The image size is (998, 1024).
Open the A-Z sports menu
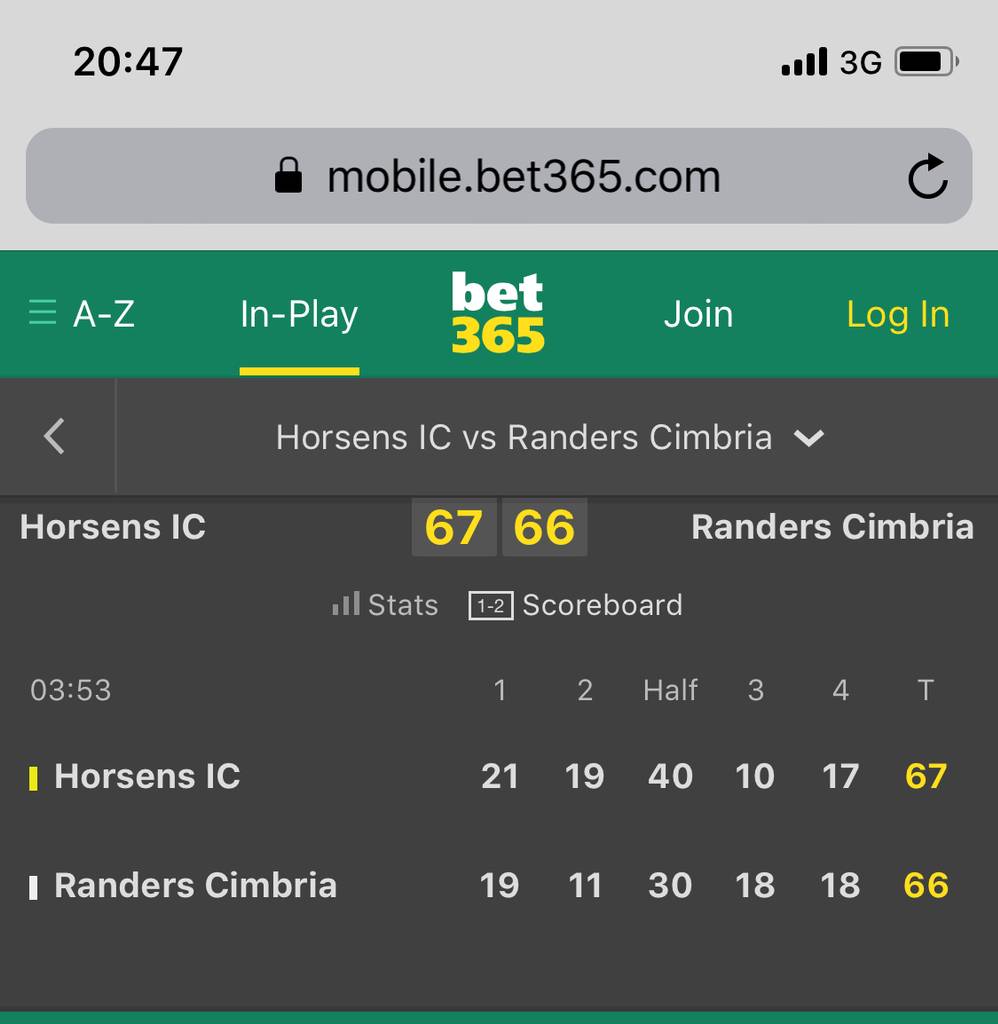pyautogui.click(x=82, y=315)
